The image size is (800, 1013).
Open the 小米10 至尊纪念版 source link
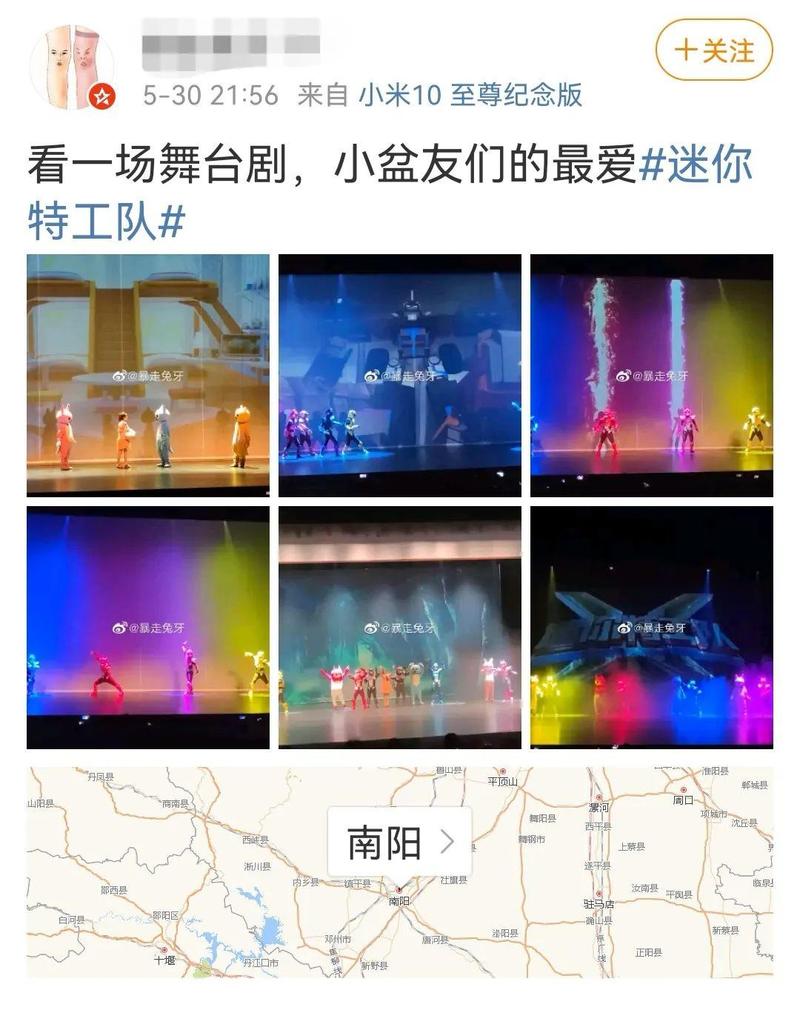click(x=470, y=95)
